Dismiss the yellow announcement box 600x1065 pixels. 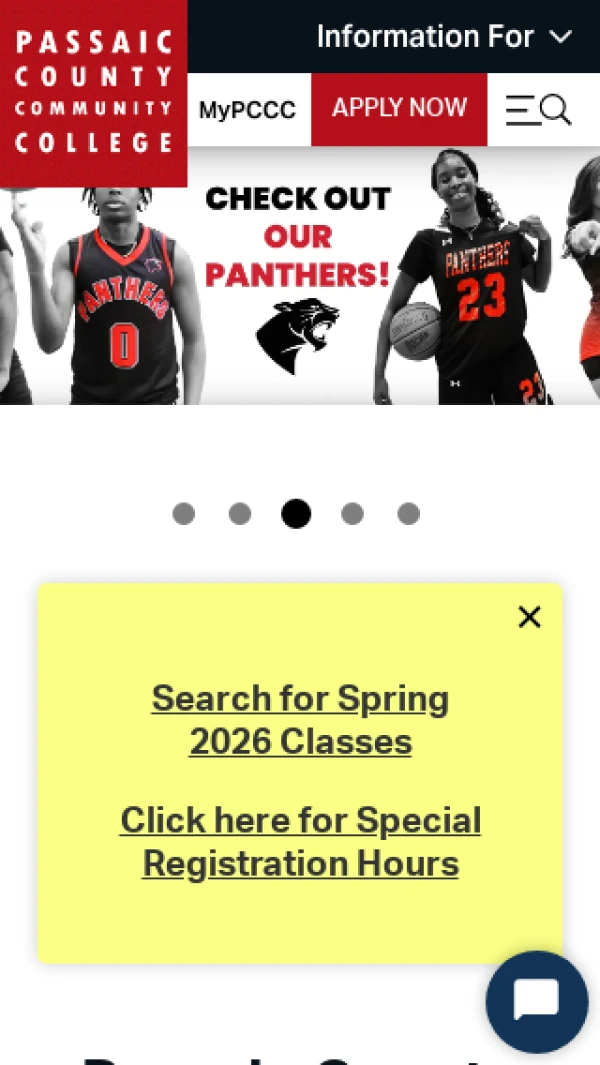tap(529, 617)
